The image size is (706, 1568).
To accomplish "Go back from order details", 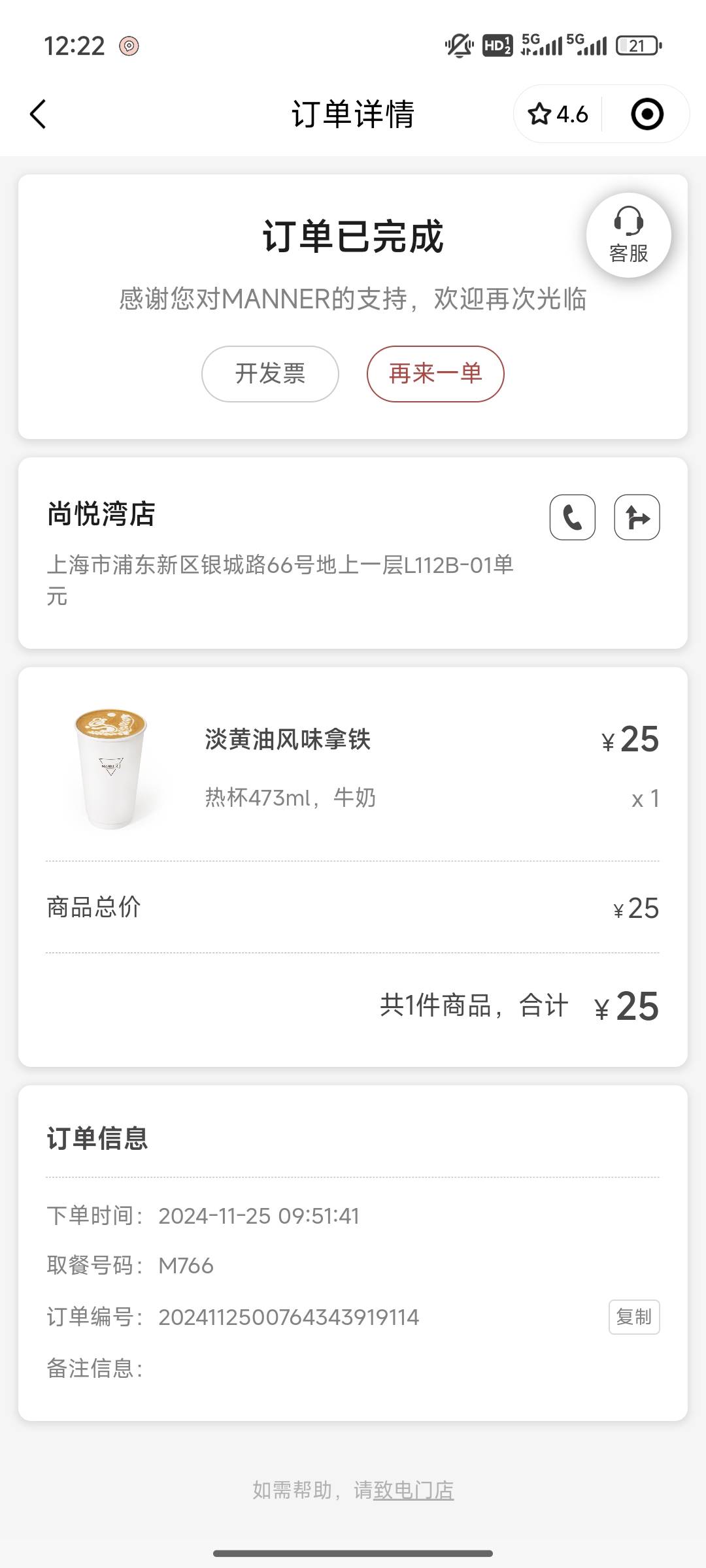I will point(38,114).
